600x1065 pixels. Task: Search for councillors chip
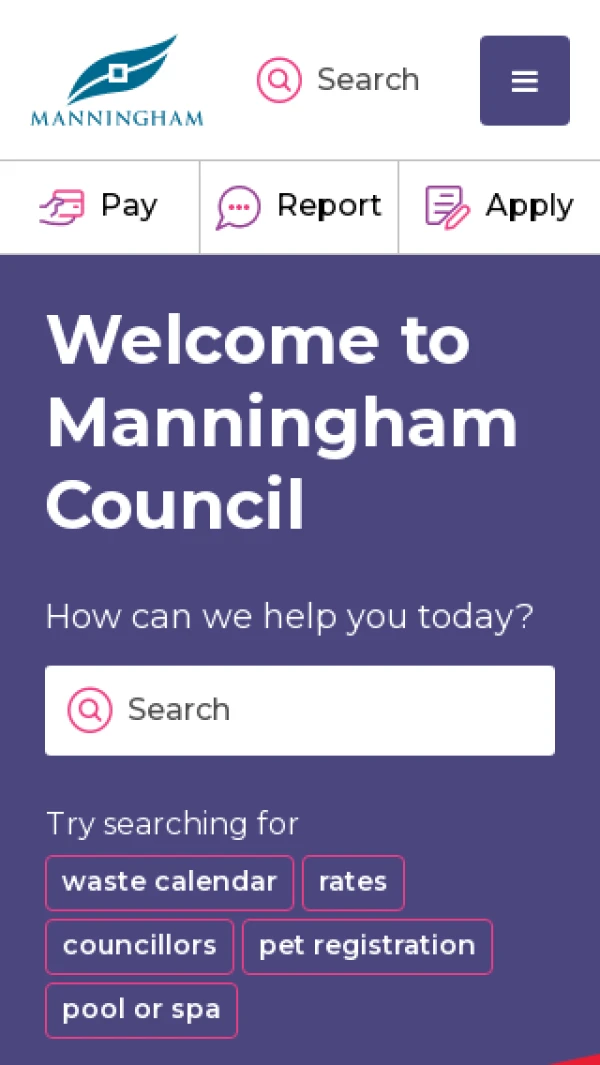(139, 946)
